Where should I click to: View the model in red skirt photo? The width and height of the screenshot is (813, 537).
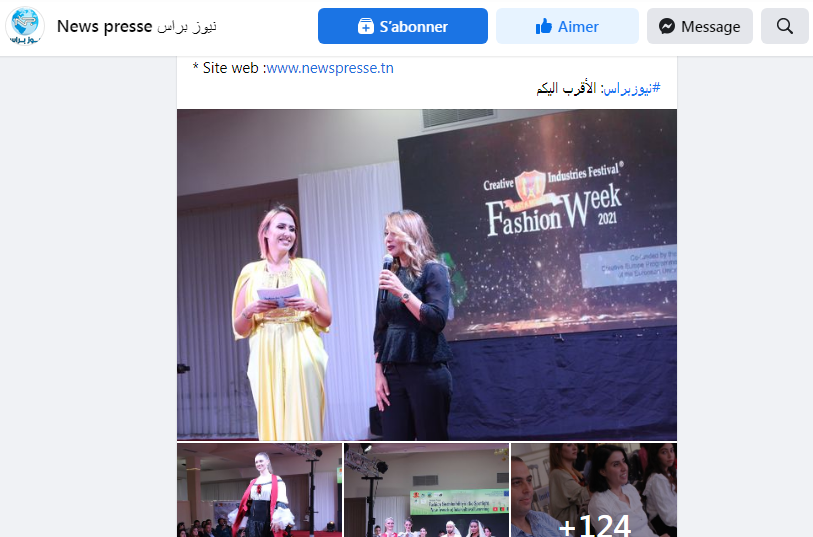259,490
